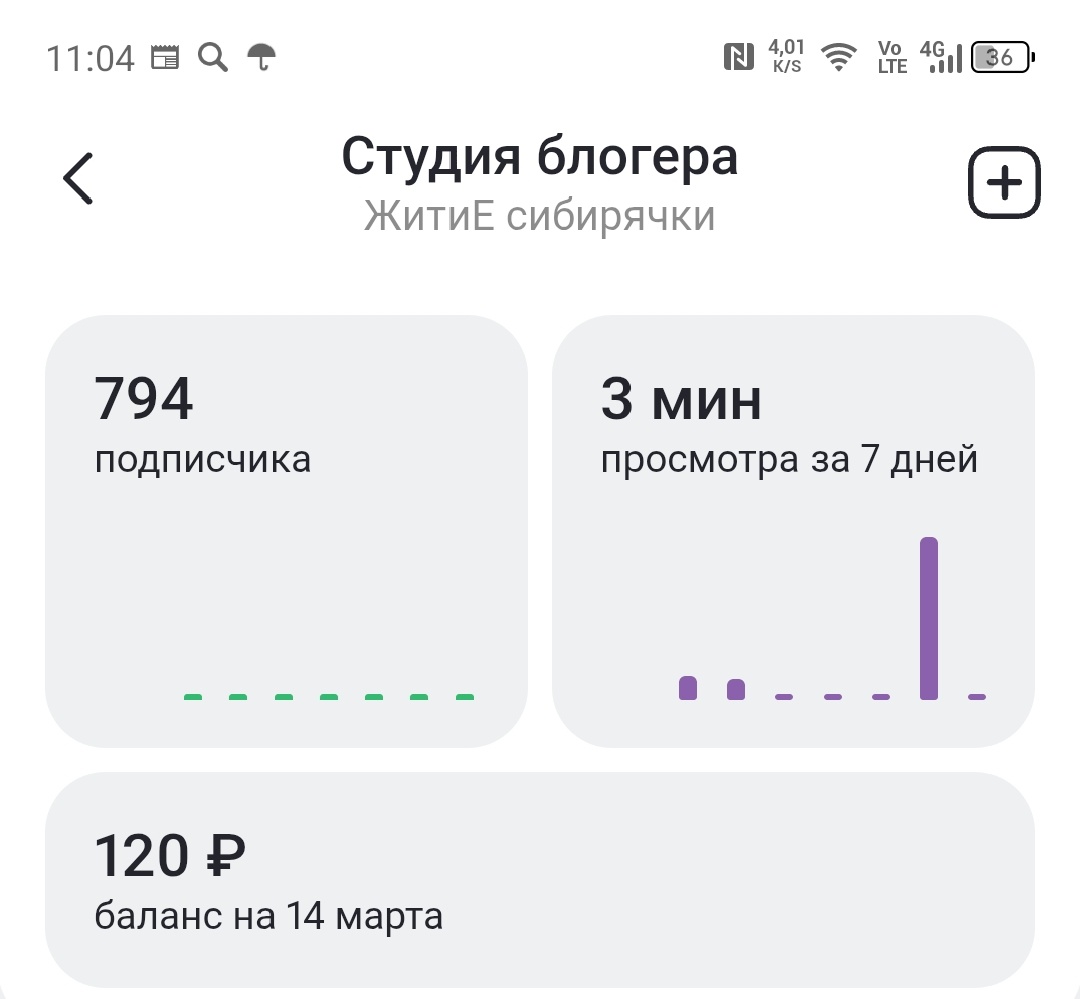Open the 3 мин просмотра за 7 дней card
1080x999 pixels.
(793, 530)
